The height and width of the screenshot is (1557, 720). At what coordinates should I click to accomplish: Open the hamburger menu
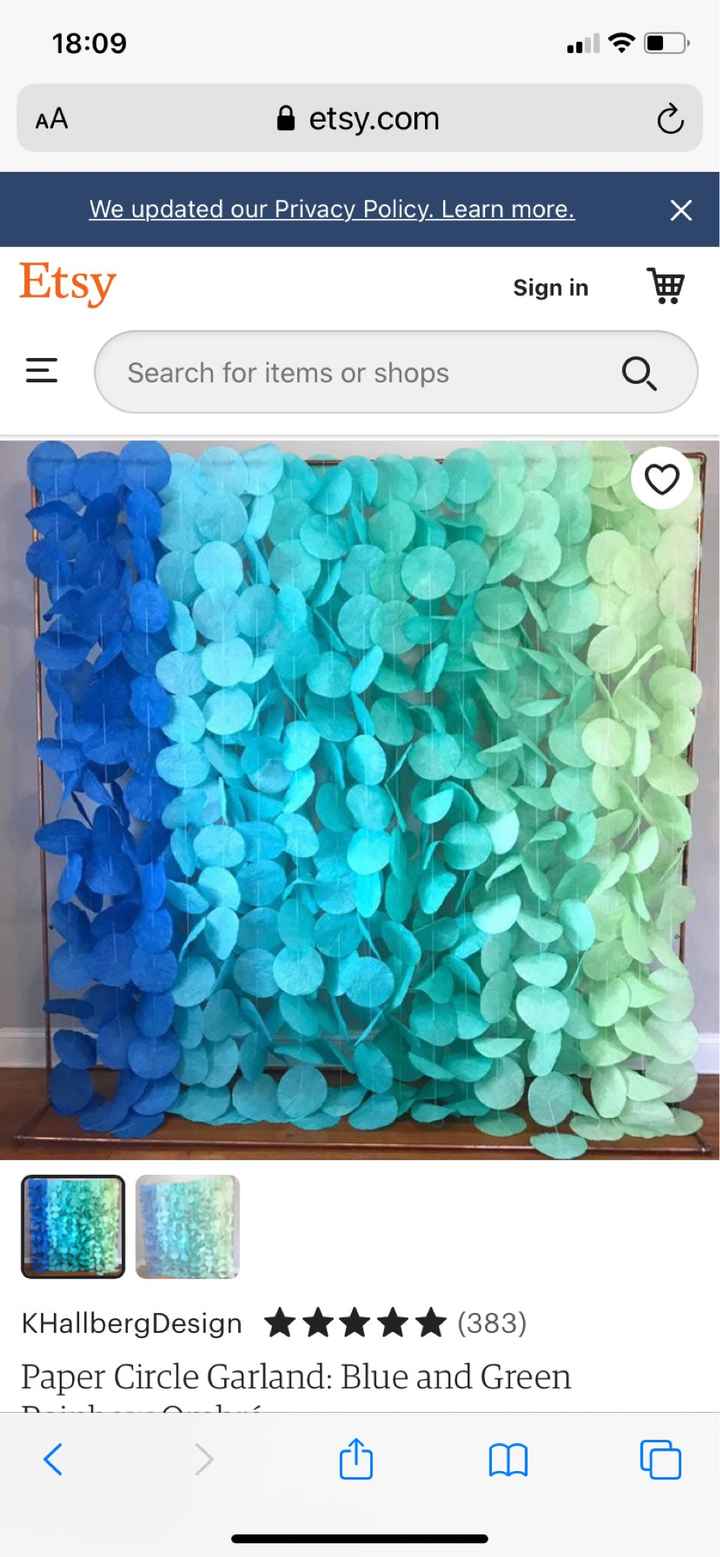pyautogui.click(x=41, y=371)
